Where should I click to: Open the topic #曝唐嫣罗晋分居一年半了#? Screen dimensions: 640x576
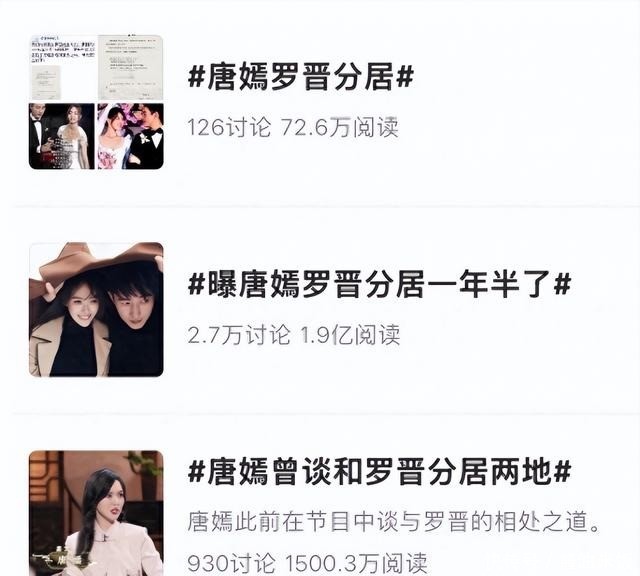[x=379, y=284]
